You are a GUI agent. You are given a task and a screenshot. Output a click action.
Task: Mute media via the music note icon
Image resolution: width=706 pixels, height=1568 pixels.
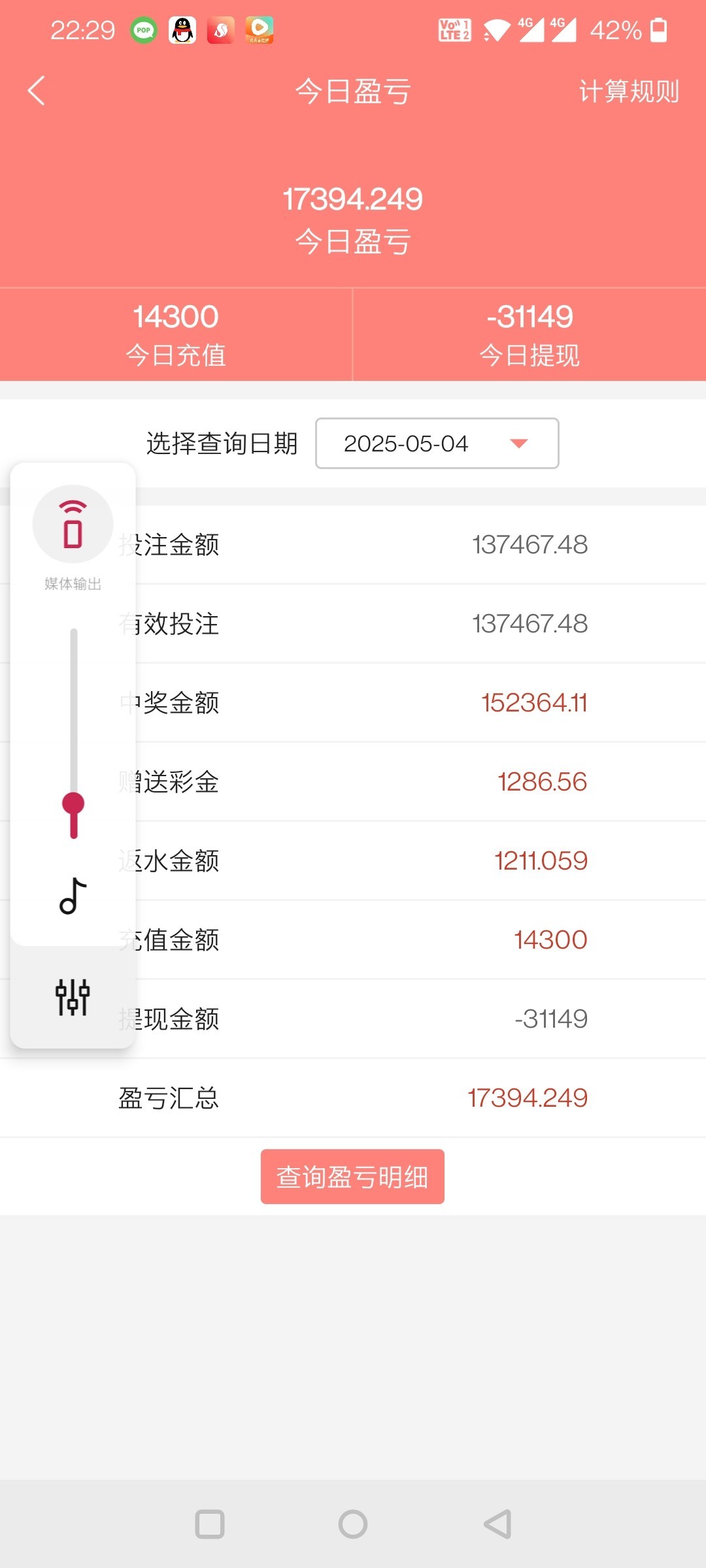[x=73, y=896]
